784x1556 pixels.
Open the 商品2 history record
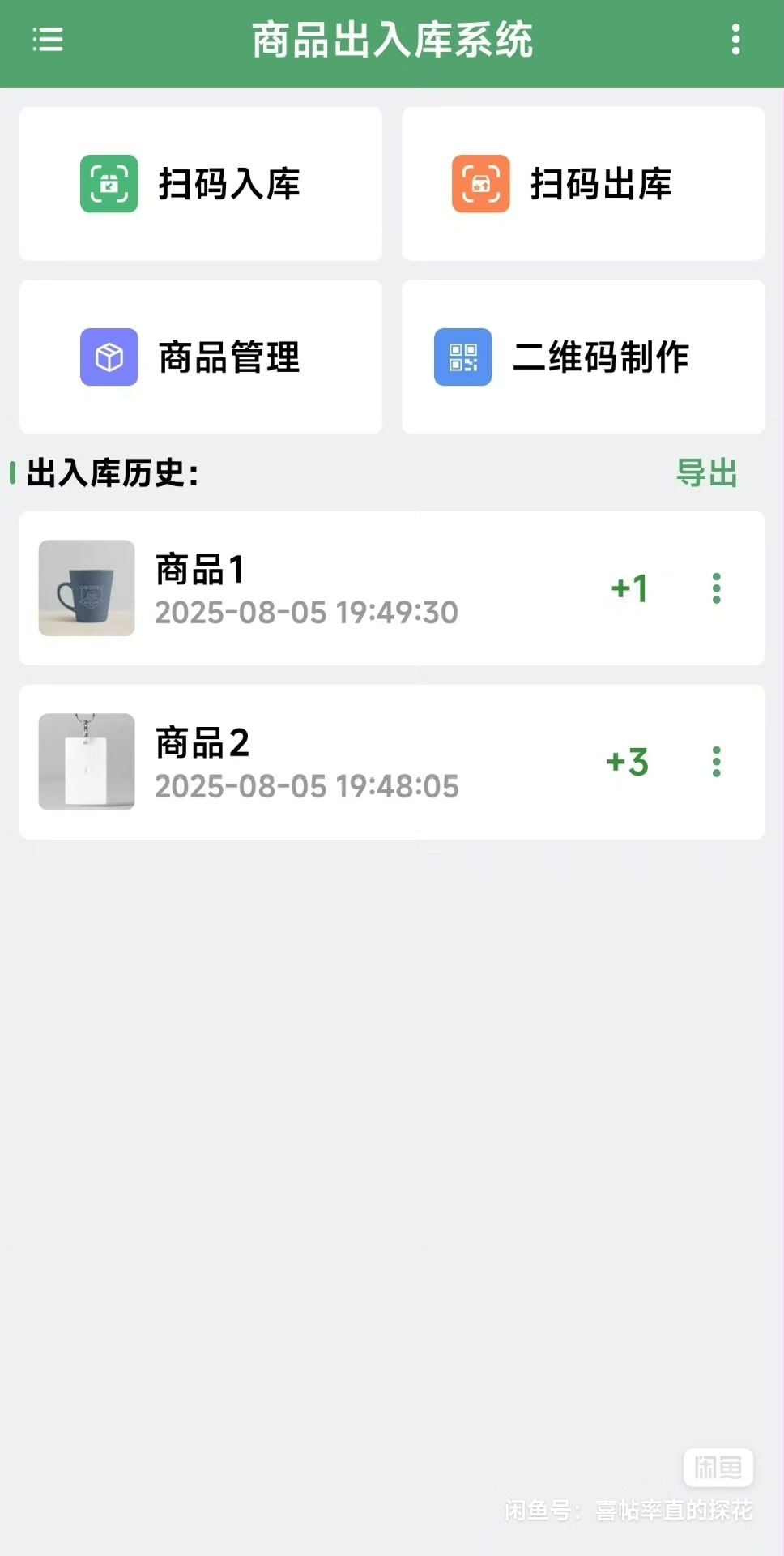(324, 762)
